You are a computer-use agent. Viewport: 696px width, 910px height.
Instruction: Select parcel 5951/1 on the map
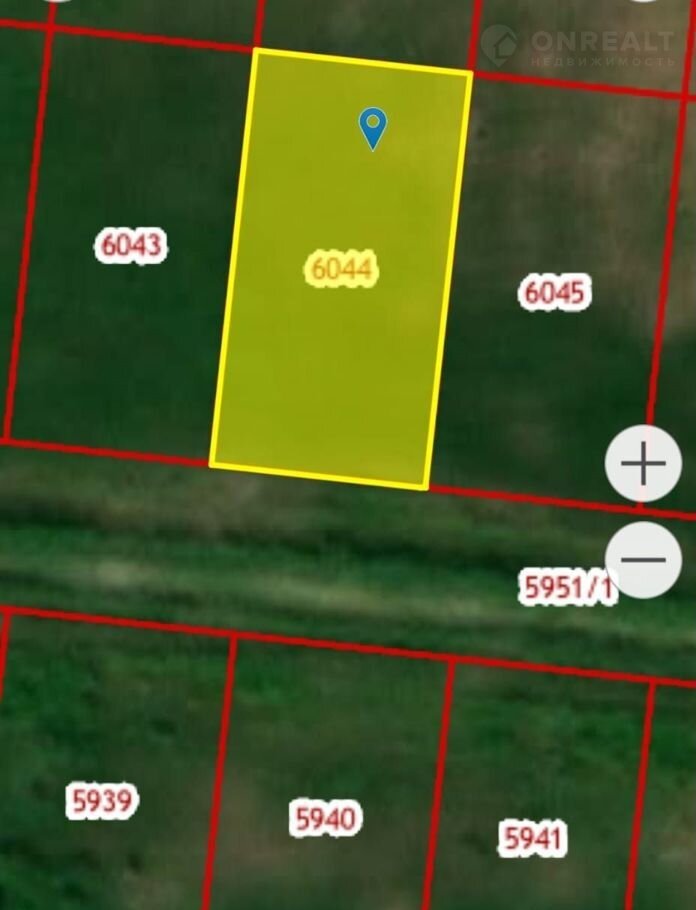point(568,587)
